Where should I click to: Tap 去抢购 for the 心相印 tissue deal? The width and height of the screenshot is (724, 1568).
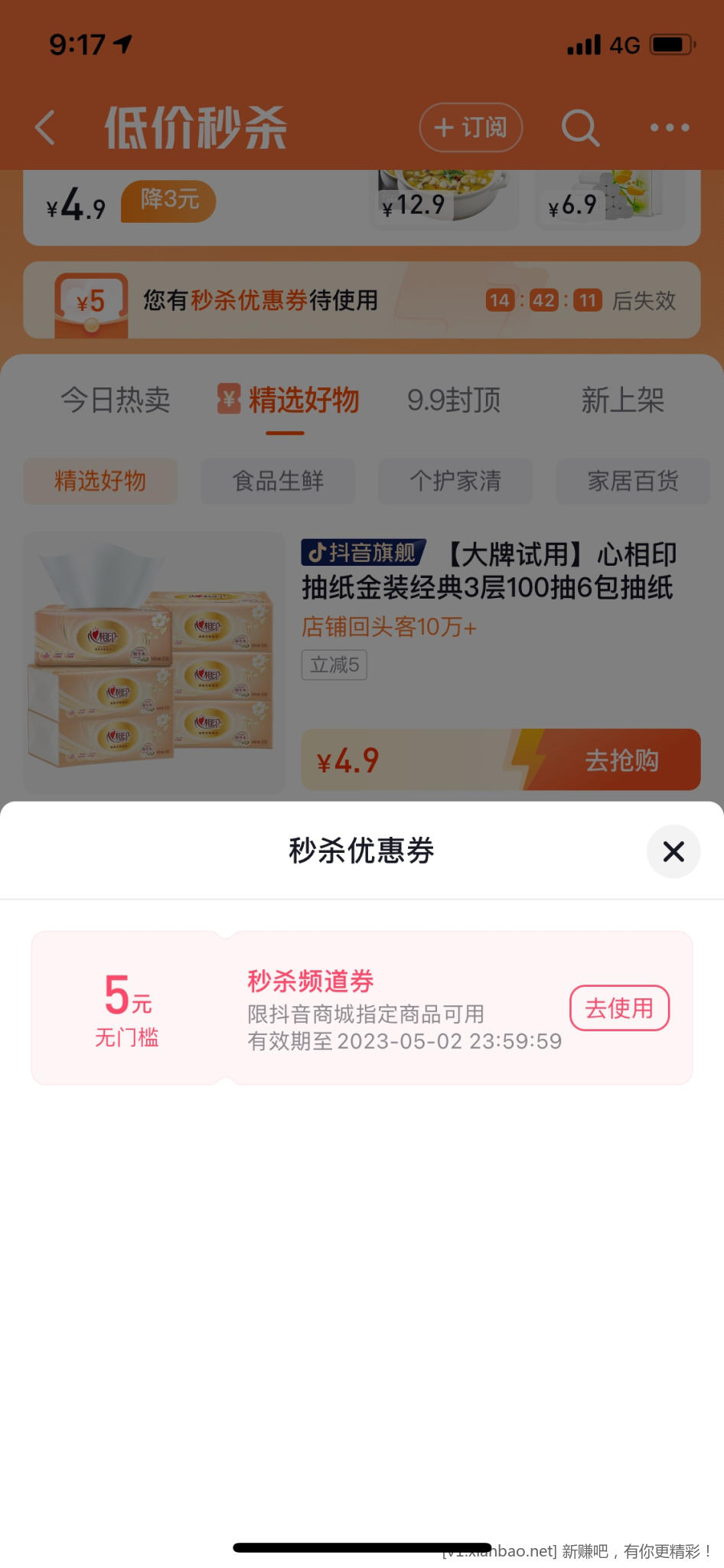621,760
